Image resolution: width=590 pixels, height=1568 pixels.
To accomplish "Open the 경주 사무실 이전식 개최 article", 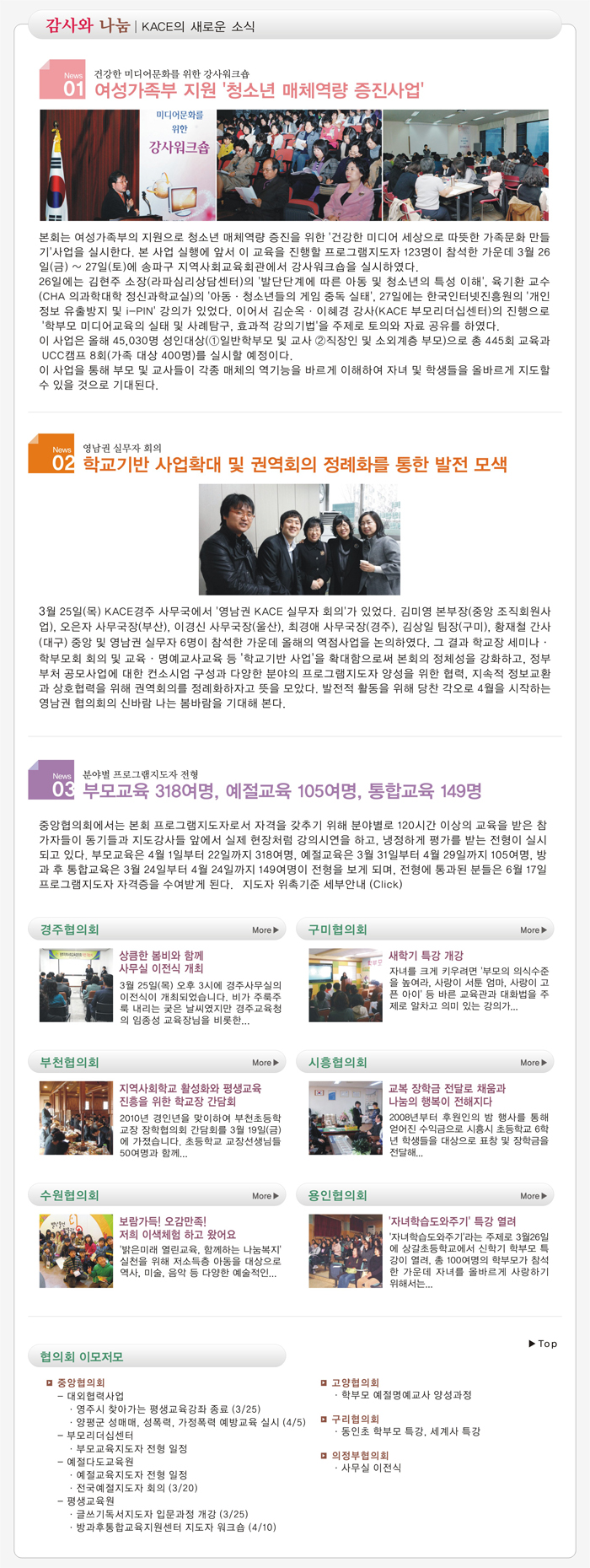I will tap(161, 962).
